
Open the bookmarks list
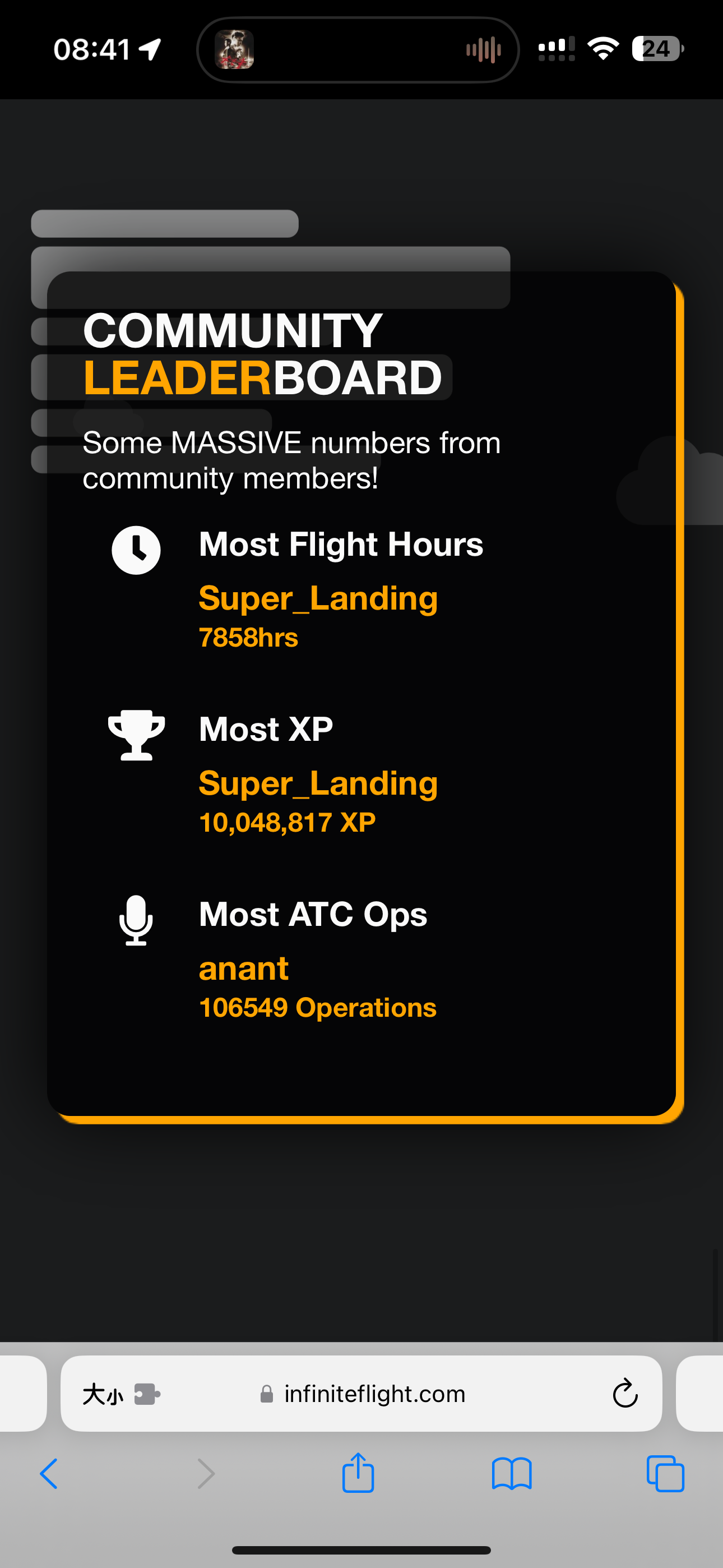(x=511, y=1474)
